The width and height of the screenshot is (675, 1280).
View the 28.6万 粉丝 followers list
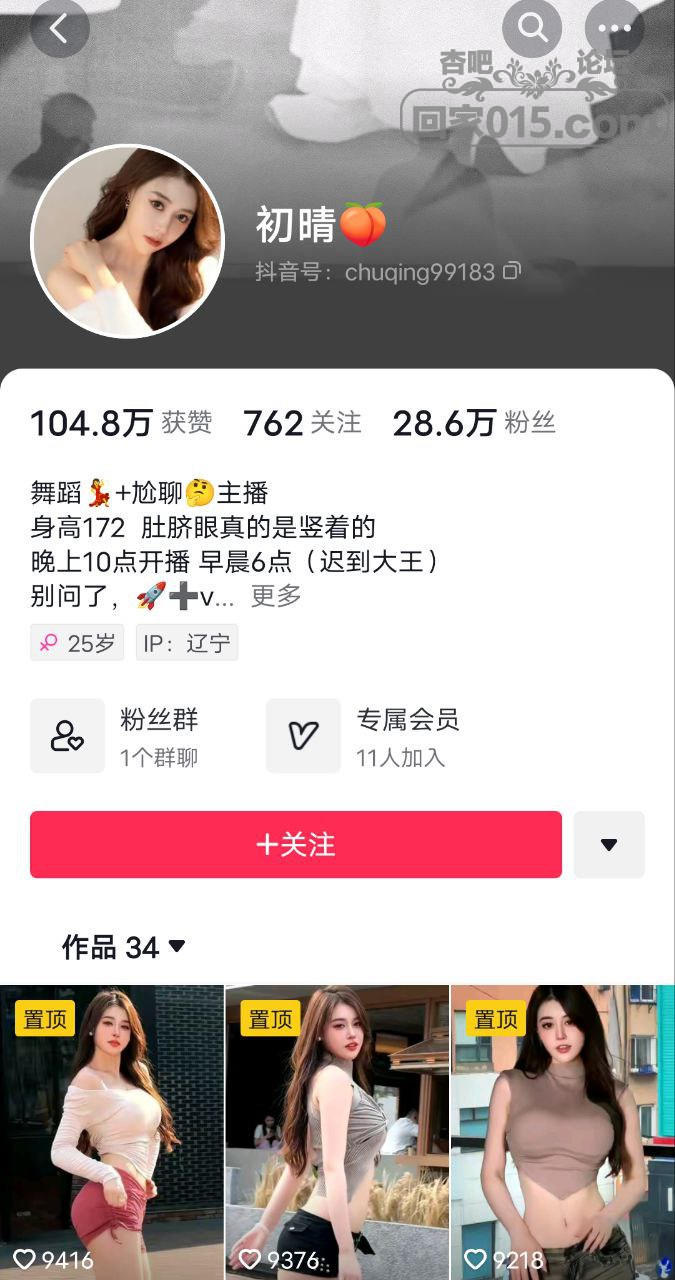coord(473,423)
